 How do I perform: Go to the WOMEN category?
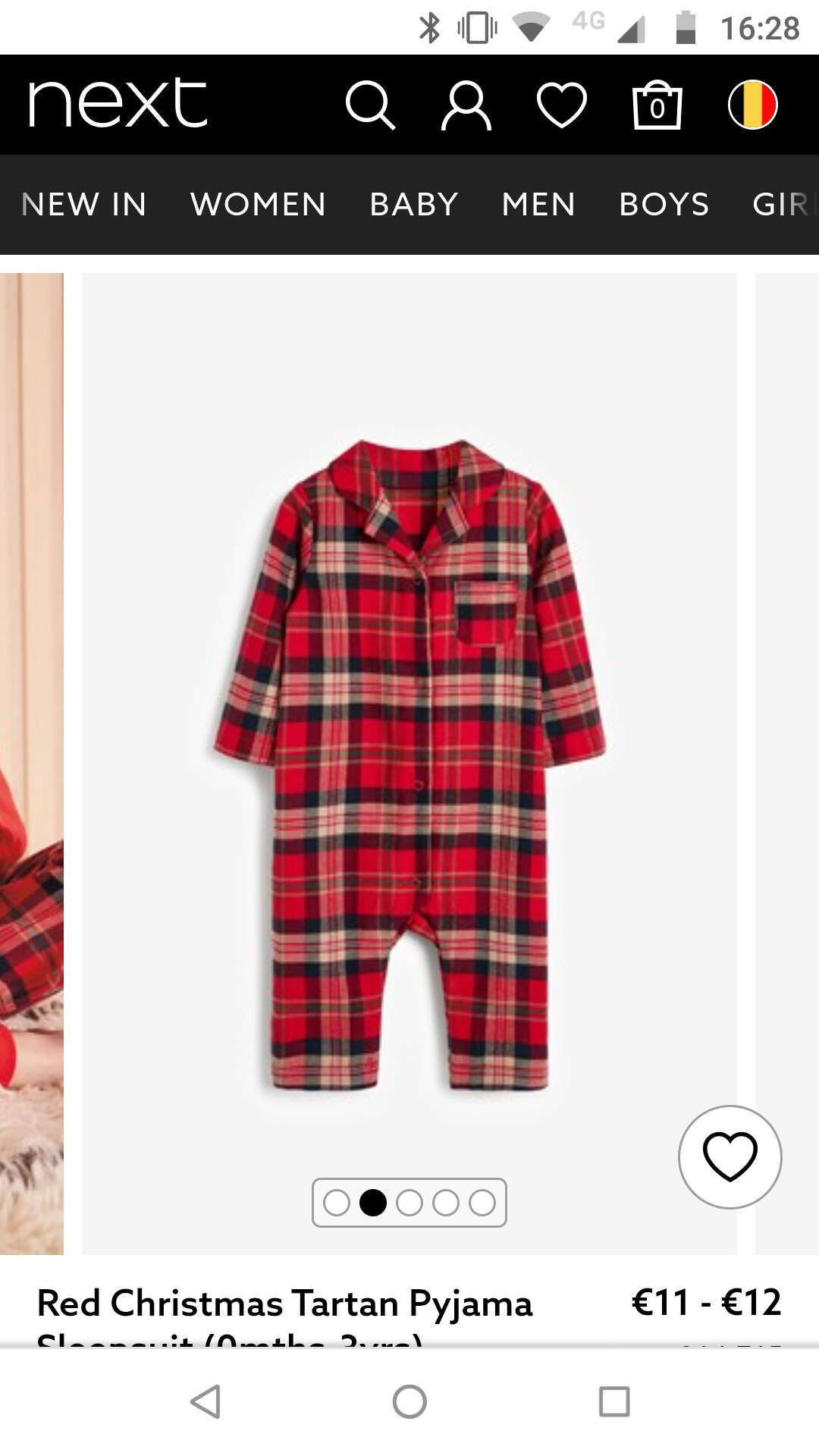pos(259,204)
